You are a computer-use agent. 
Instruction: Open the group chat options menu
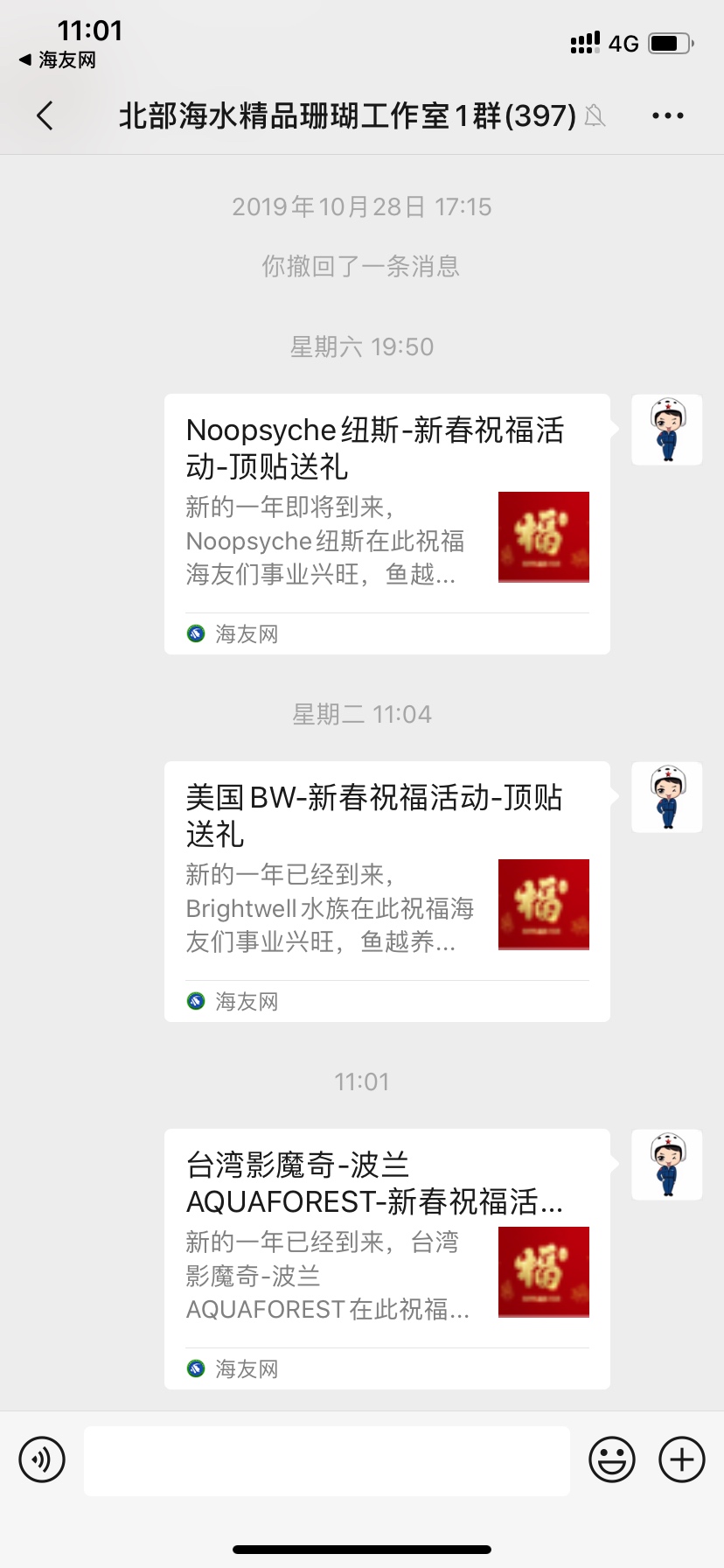(x=667, y=115)
